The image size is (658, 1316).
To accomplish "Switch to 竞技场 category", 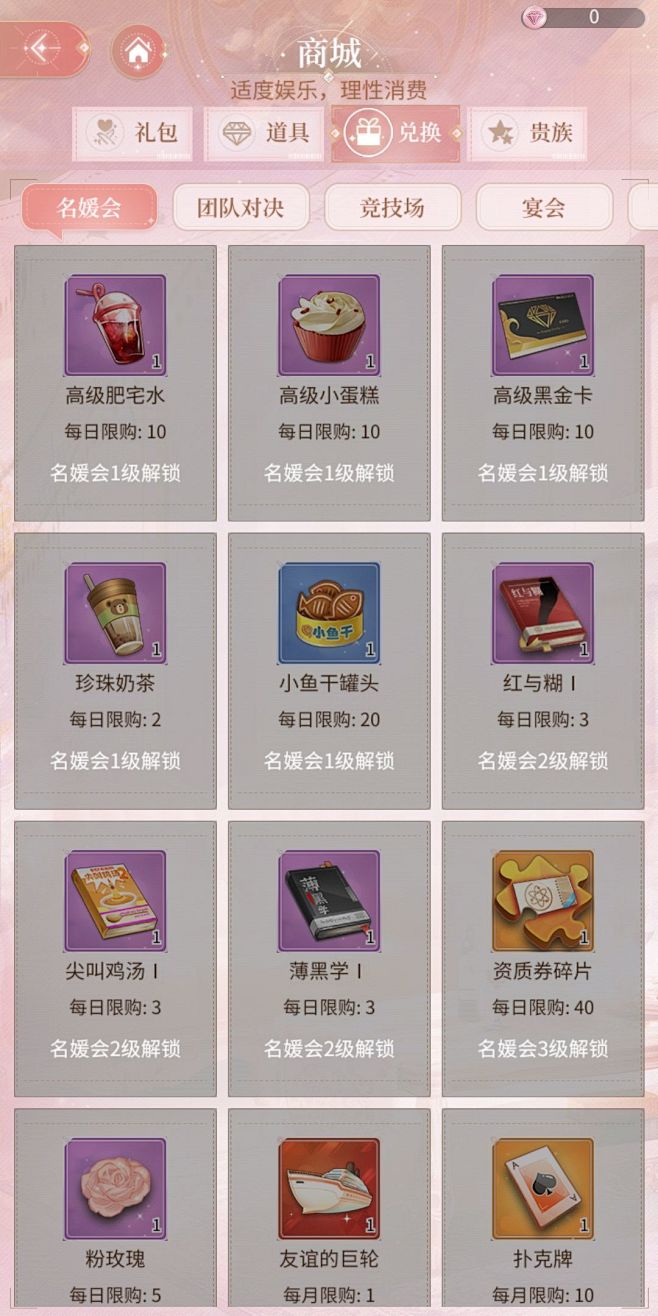I will click(393, 208).
